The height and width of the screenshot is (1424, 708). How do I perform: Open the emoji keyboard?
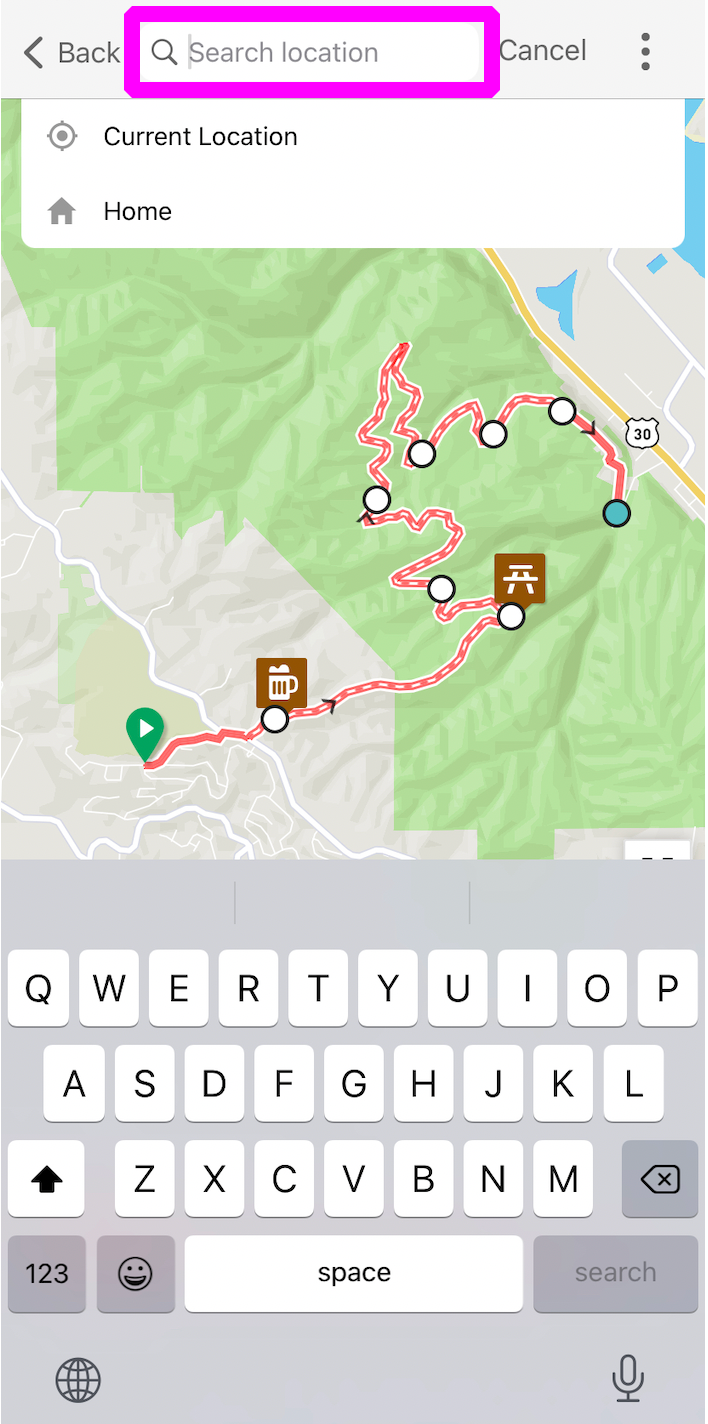(x=136, y=1273)
